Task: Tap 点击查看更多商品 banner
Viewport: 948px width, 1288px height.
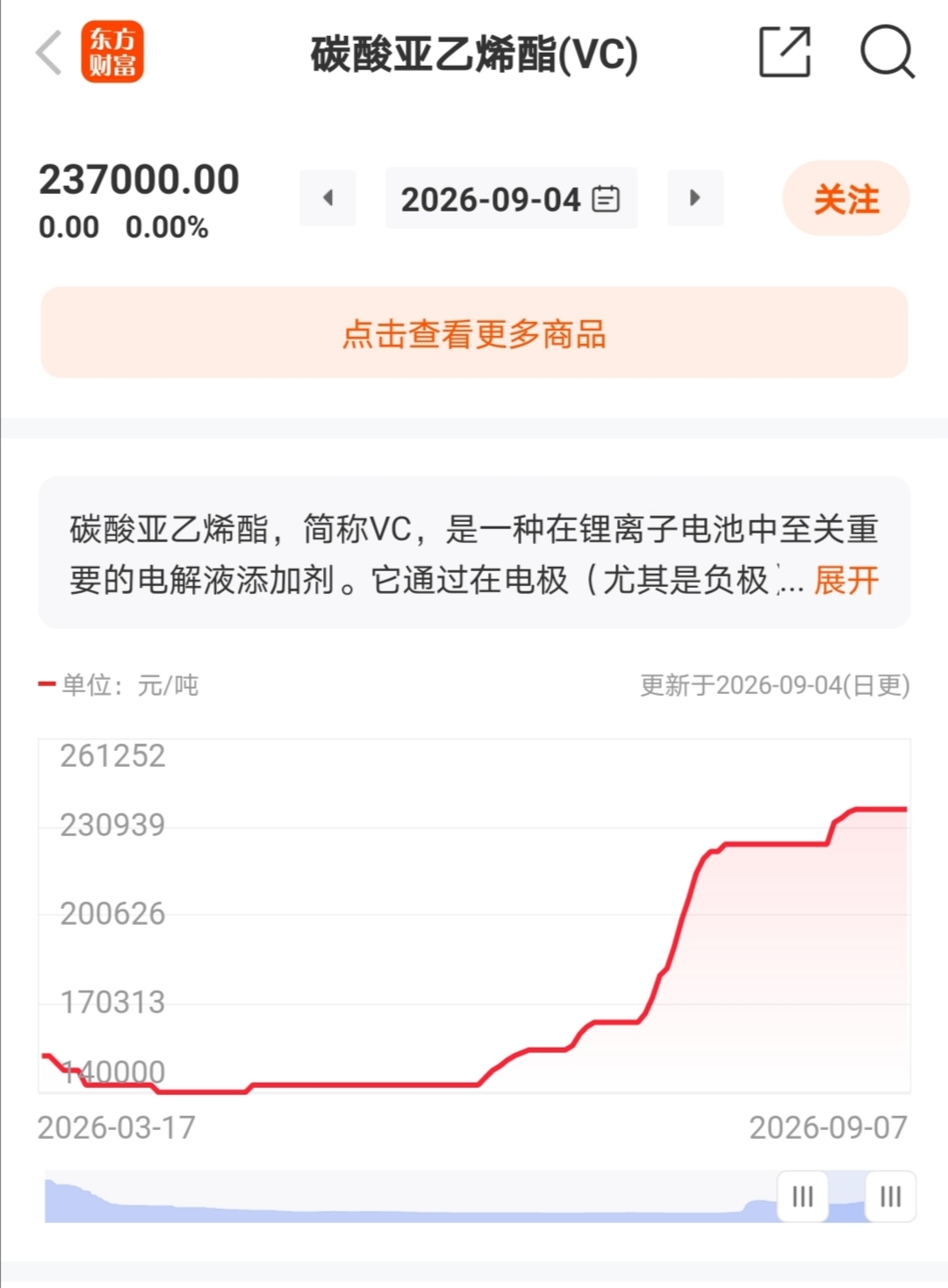Action: pos(474,333)
